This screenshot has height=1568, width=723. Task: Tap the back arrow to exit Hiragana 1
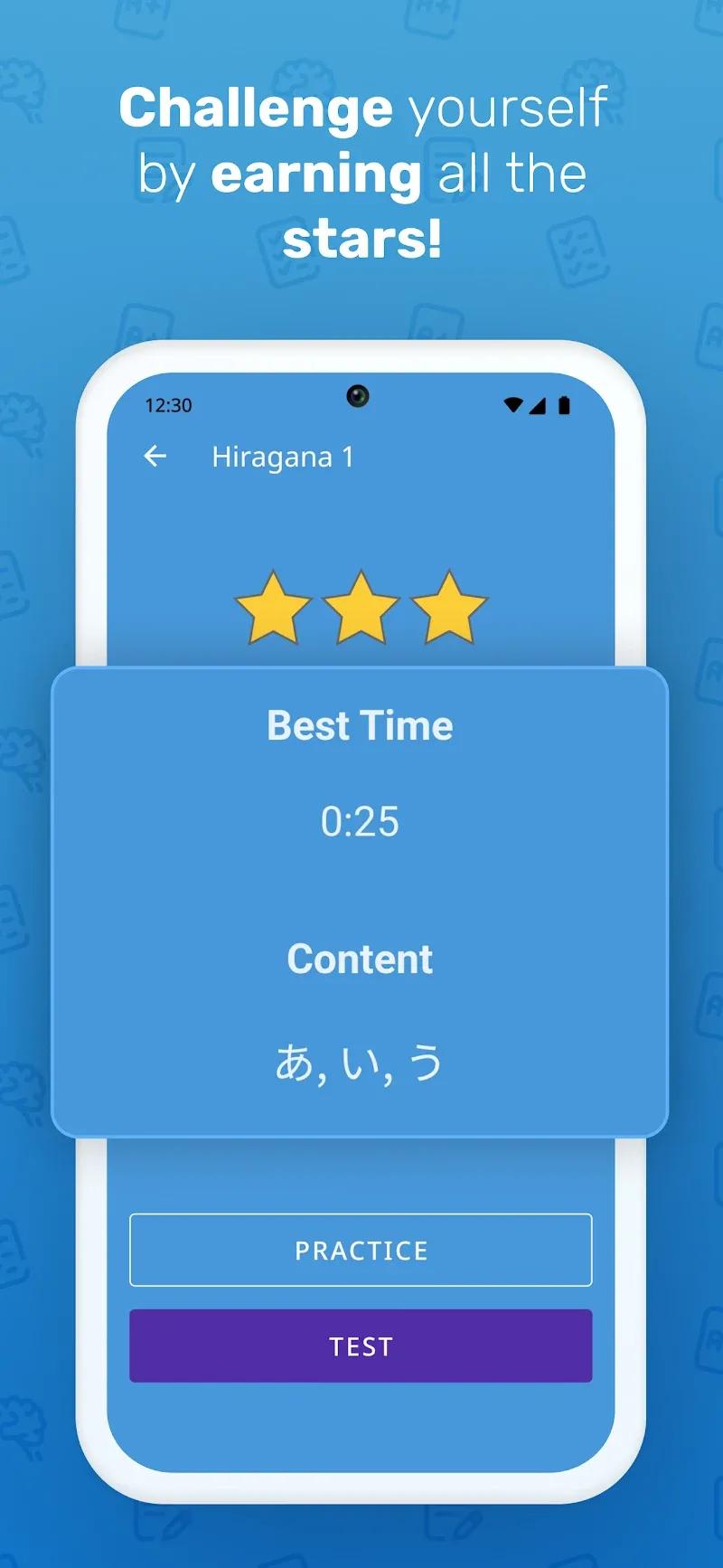(x=155, y=456)
